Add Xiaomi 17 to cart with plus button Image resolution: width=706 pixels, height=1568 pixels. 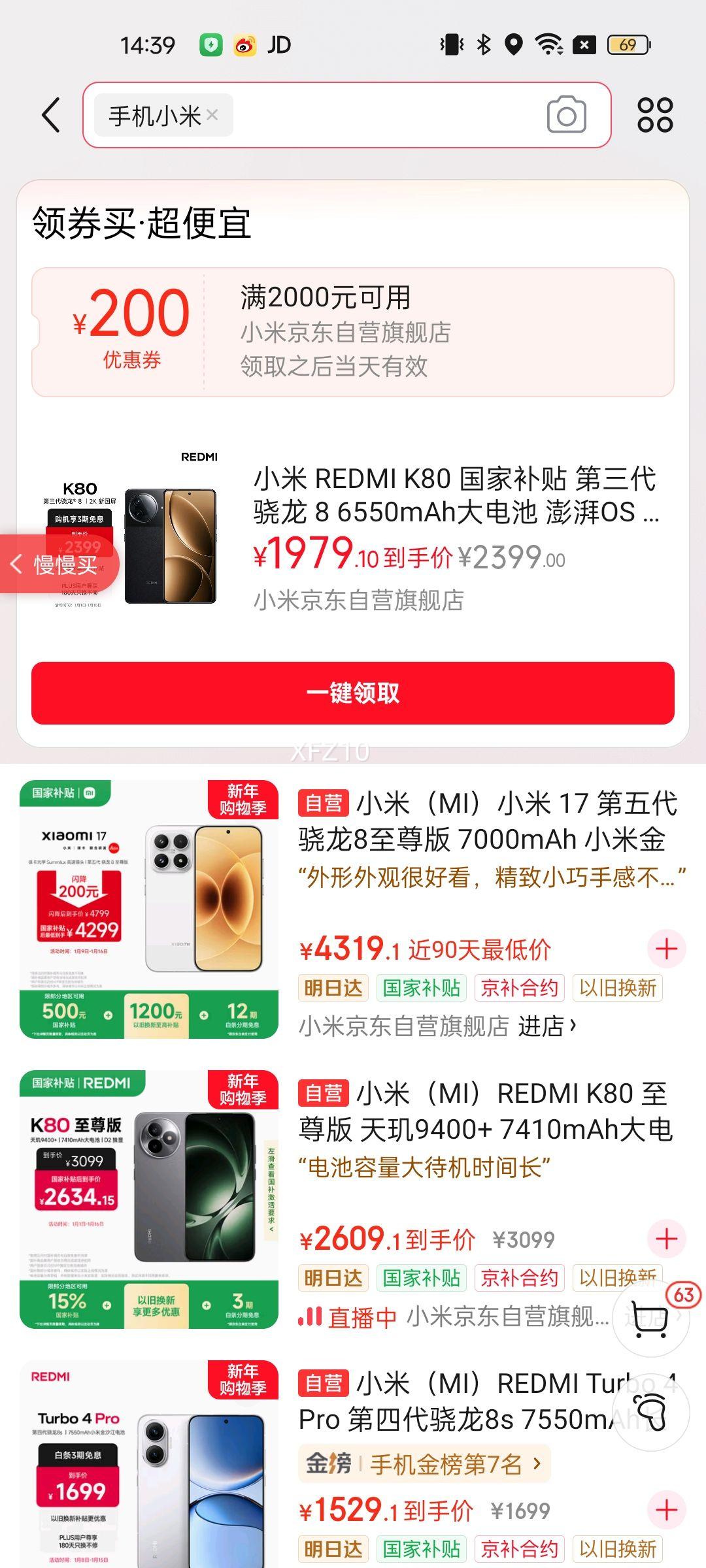668,950
